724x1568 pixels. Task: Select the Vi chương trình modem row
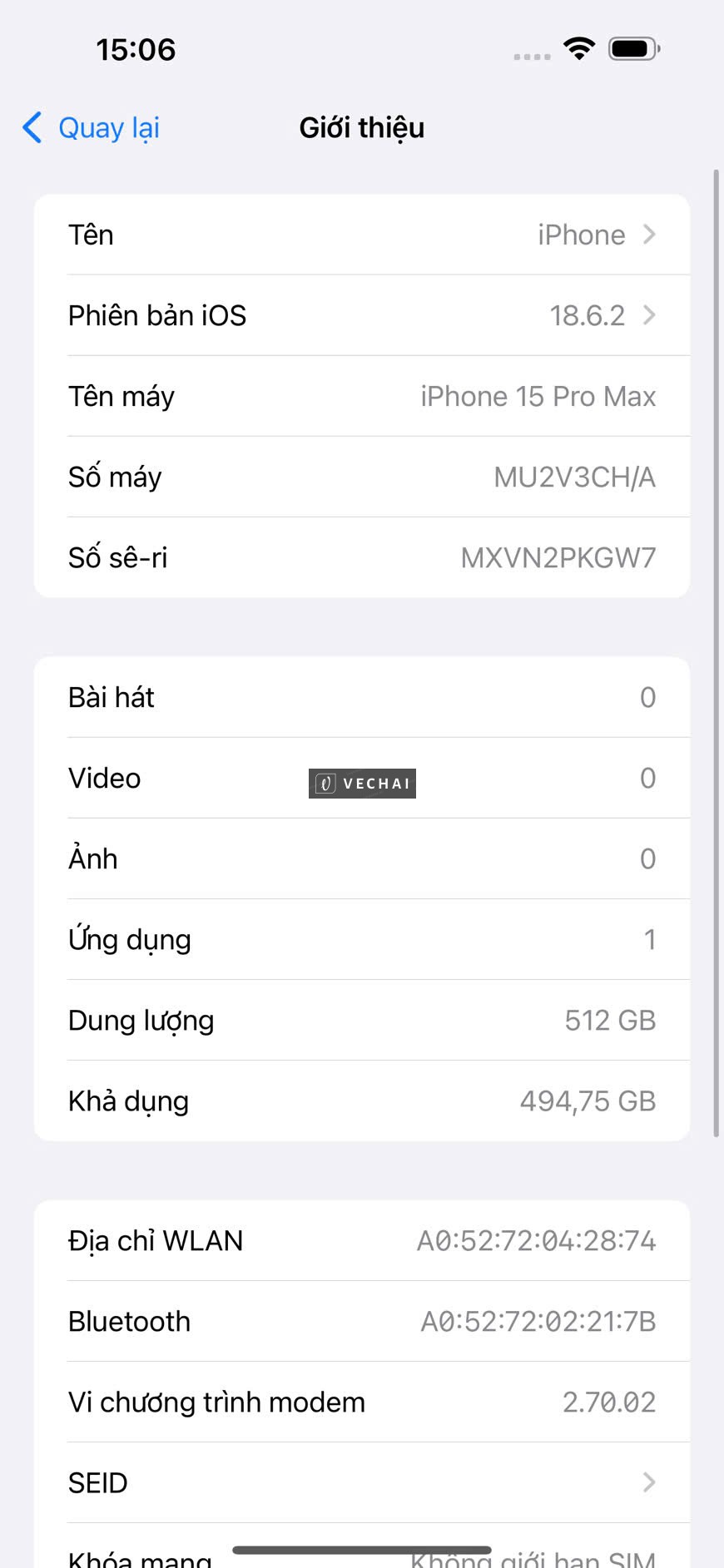(362, 1402)
